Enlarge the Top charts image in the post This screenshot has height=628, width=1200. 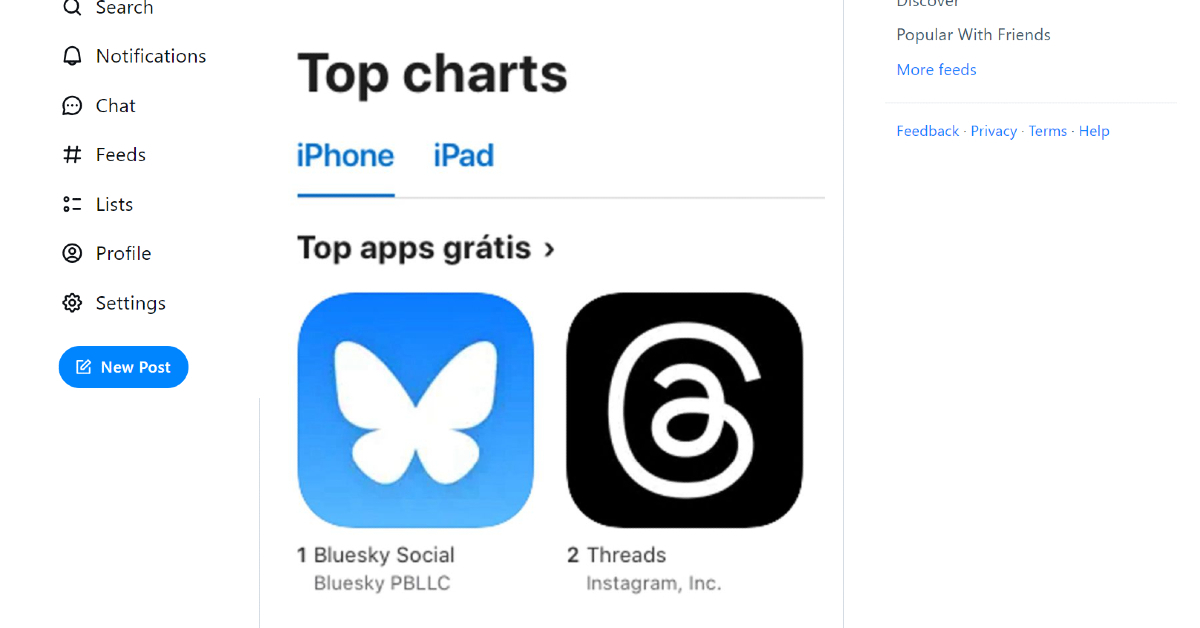550,330
